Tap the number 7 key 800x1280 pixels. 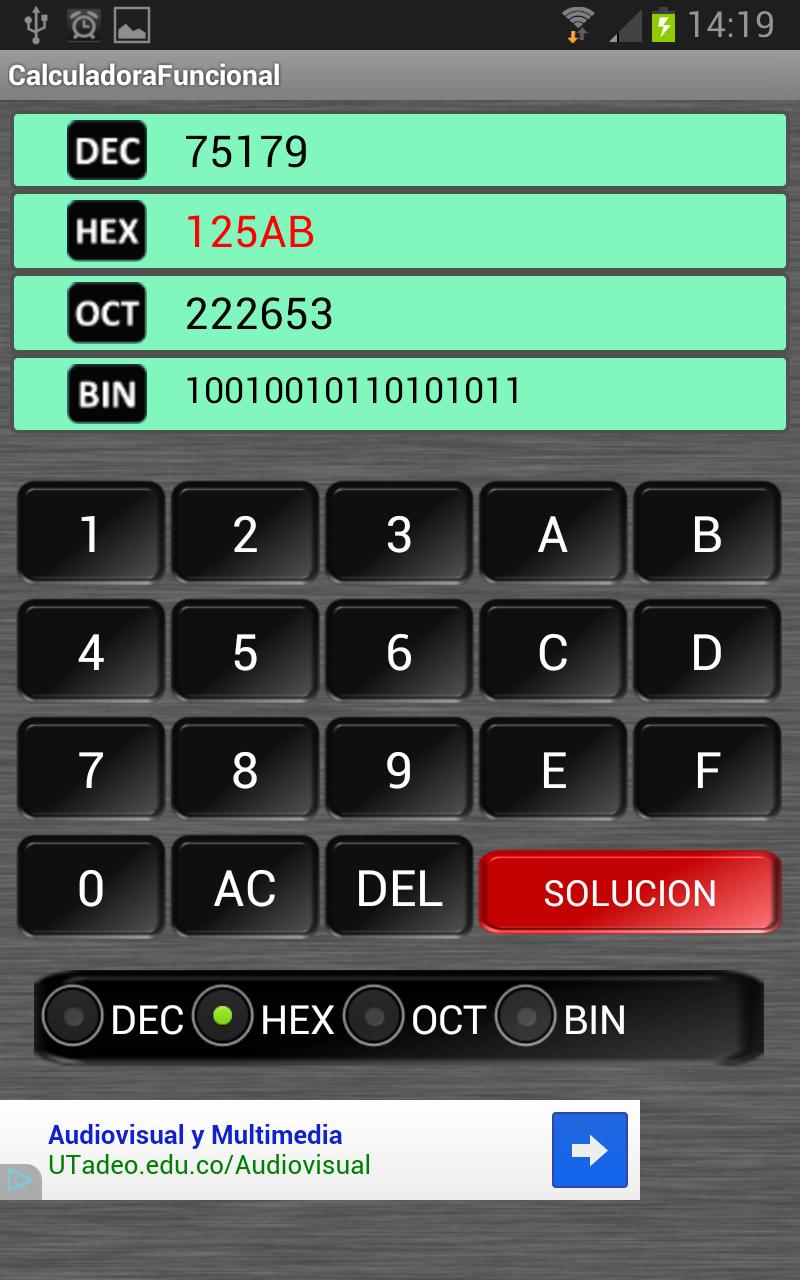[89, 769]
